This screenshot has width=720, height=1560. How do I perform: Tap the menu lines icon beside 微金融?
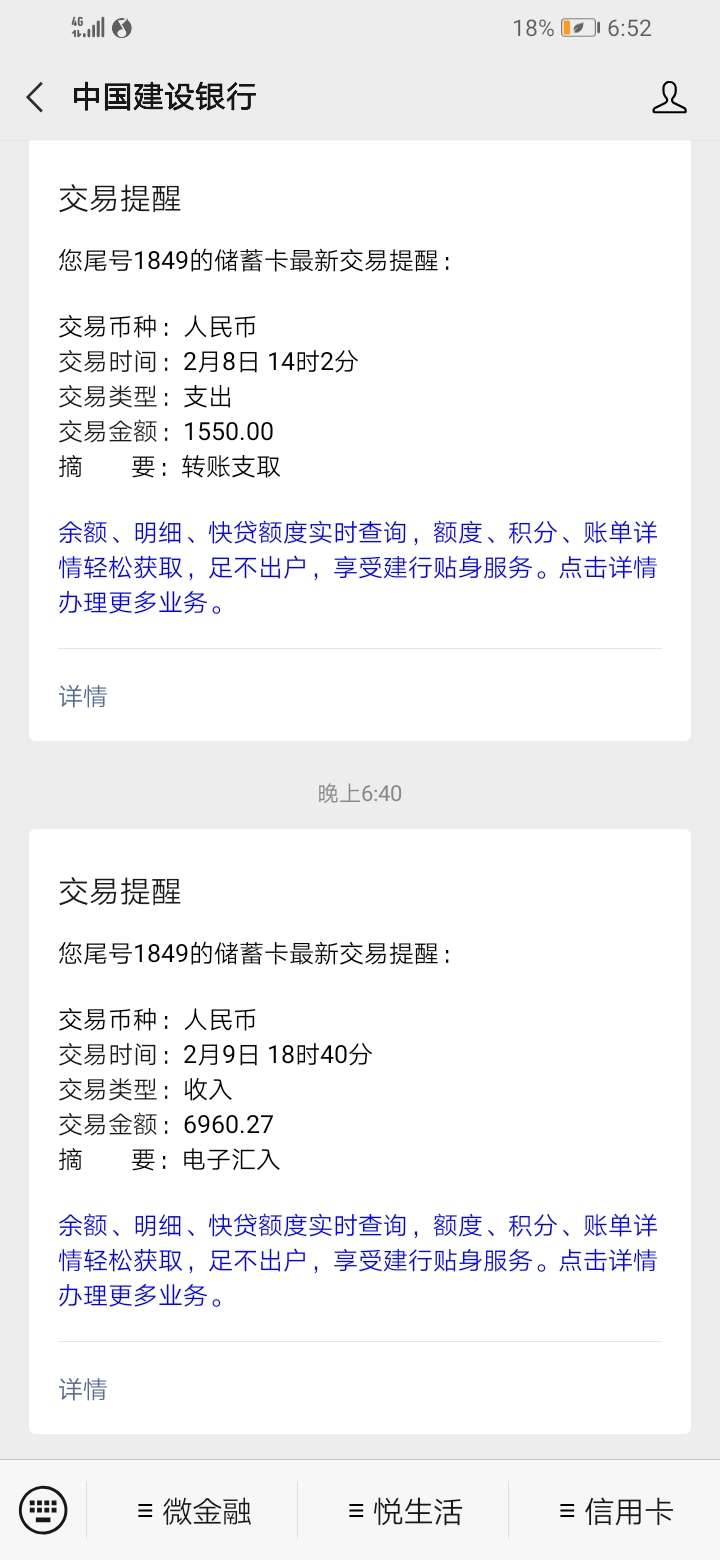coord(143,1512)
